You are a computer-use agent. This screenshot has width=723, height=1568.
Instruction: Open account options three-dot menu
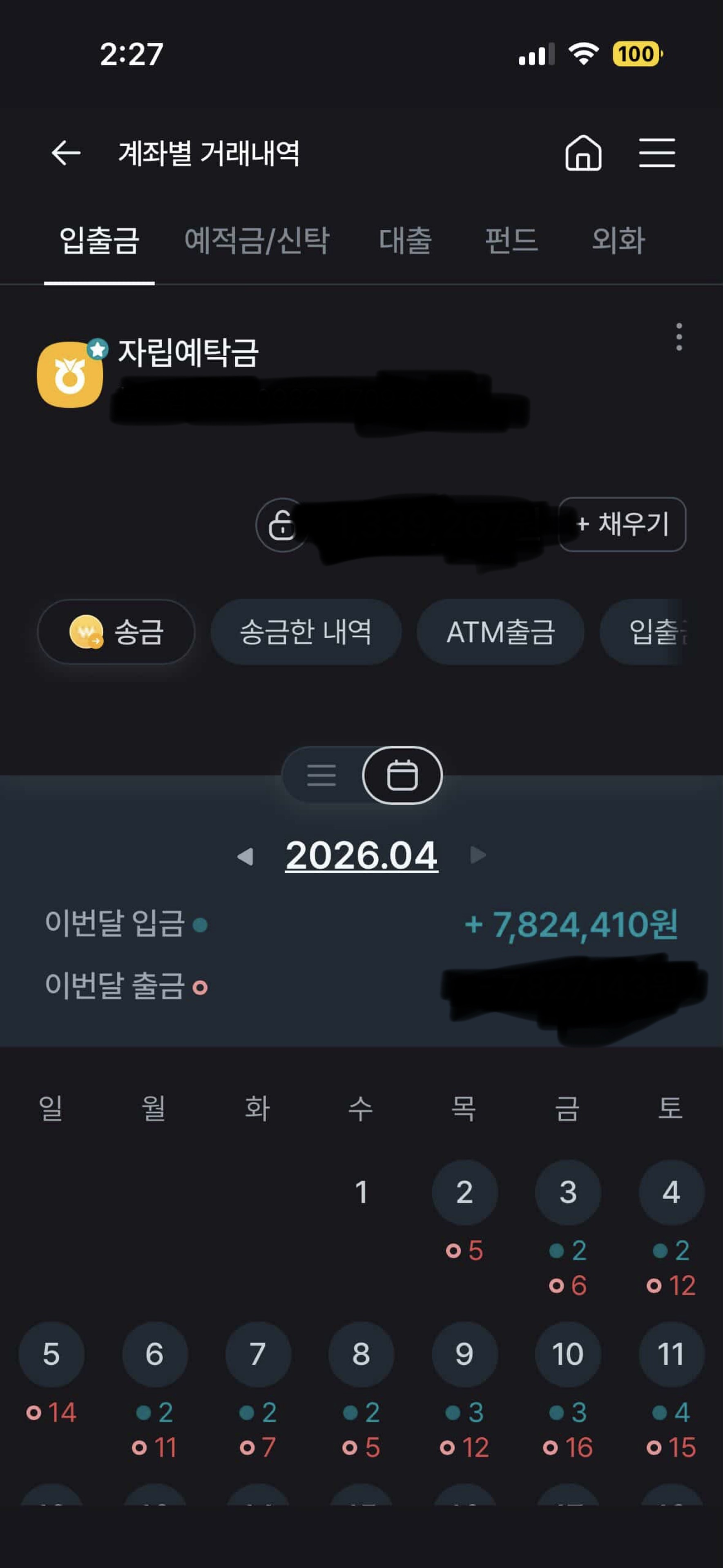coord(678,336)
